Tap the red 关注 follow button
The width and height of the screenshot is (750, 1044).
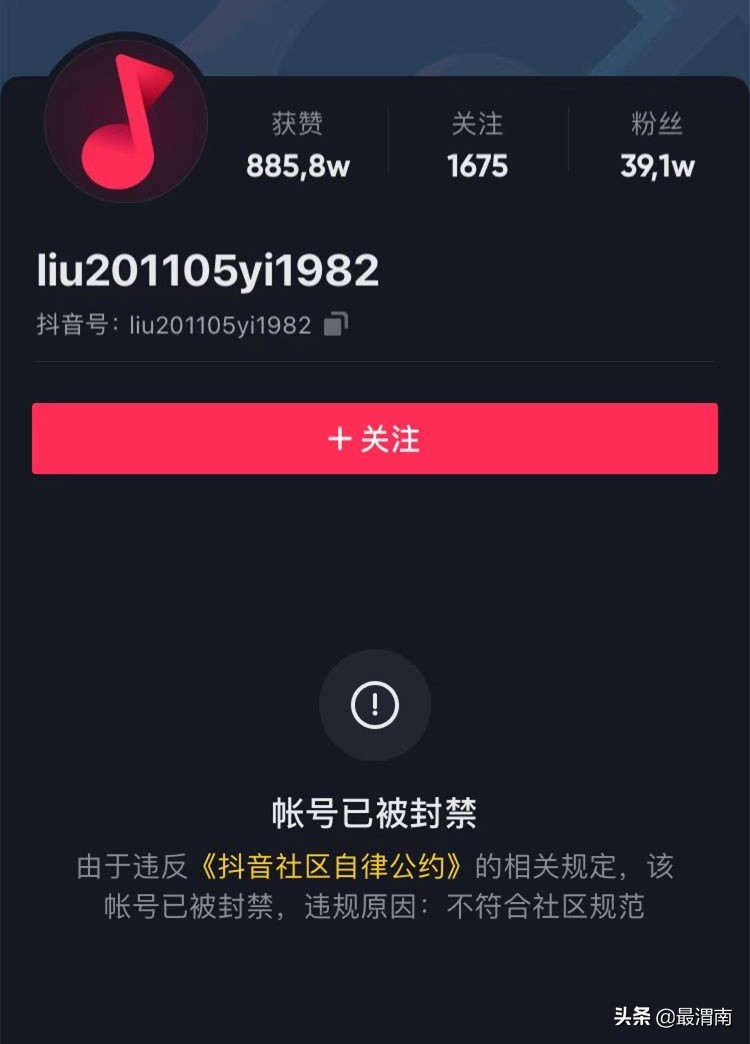pos(374,439)
